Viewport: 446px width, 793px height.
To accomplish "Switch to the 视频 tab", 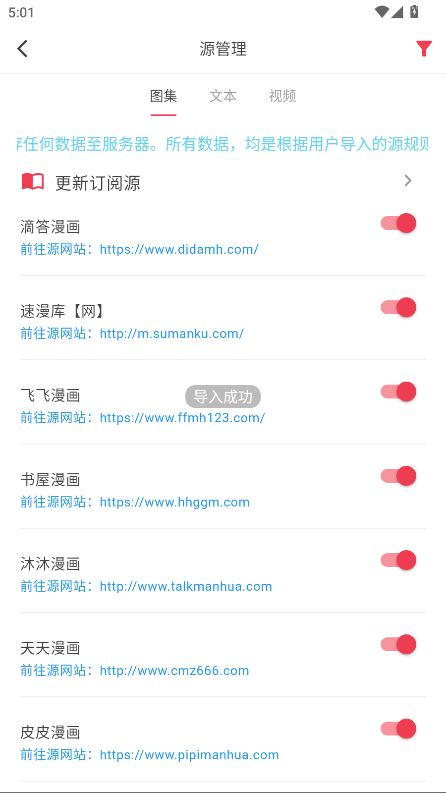I will (x=282, y=96).
